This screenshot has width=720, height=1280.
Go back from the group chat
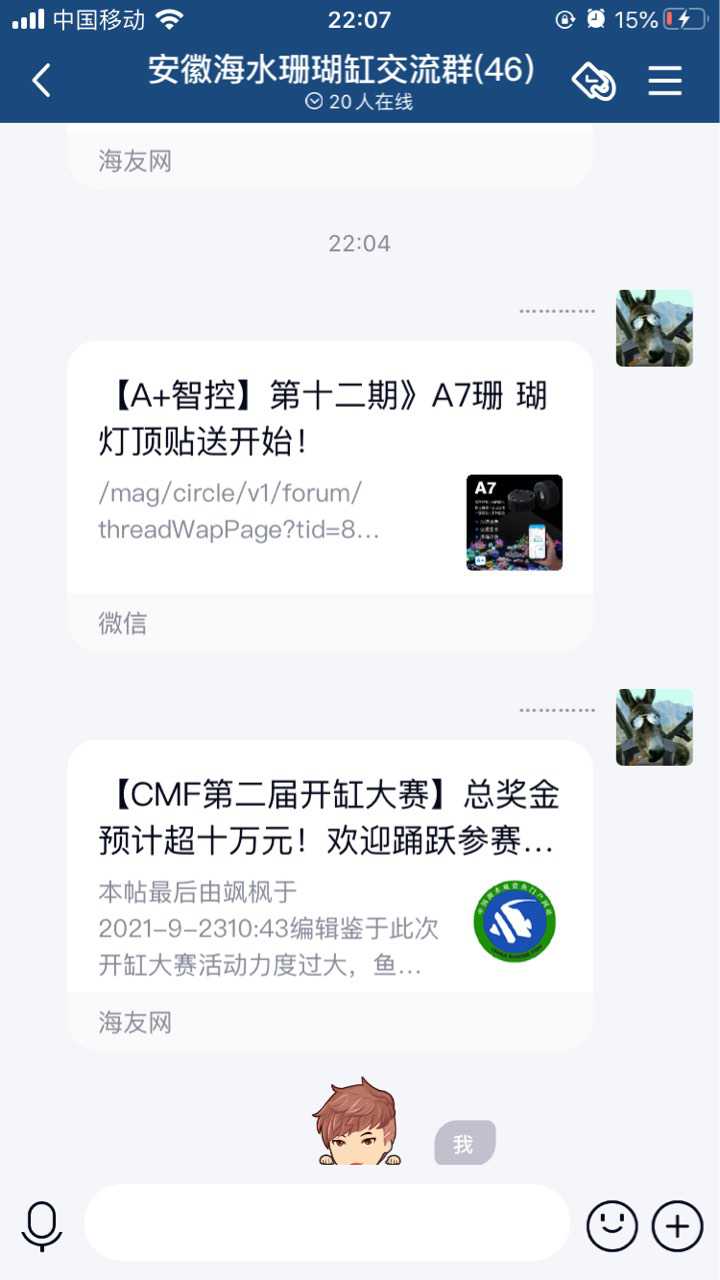pyautogui.click(x=41, y=81)
